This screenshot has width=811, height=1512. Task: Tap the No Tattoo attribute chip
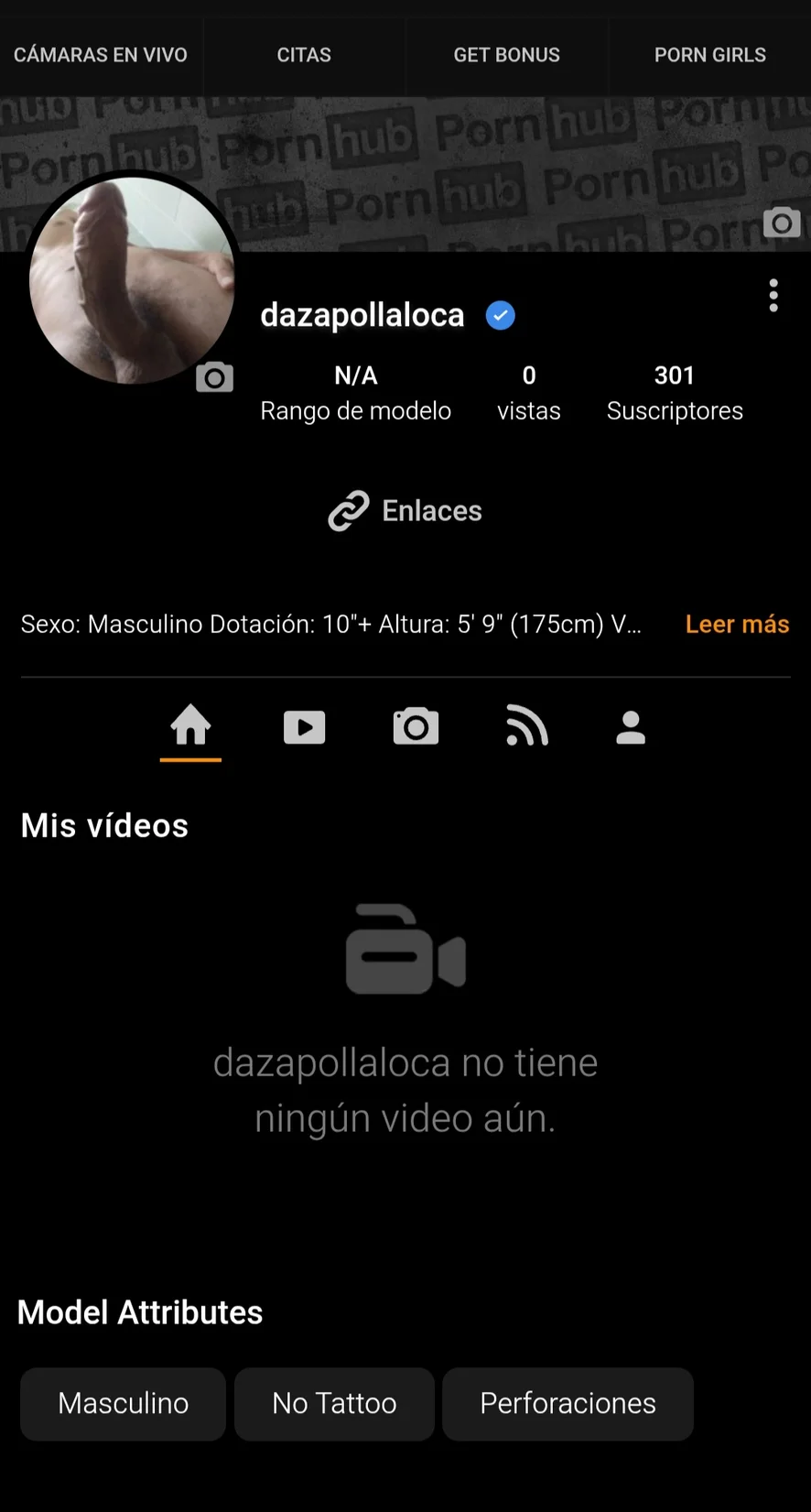(334, 1404)
